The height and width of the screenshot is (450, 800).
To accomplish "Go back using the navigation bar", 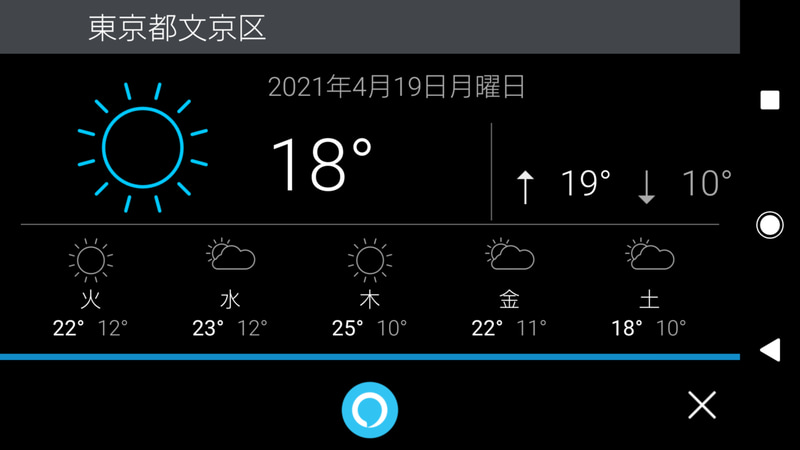I will pos(770,349).
